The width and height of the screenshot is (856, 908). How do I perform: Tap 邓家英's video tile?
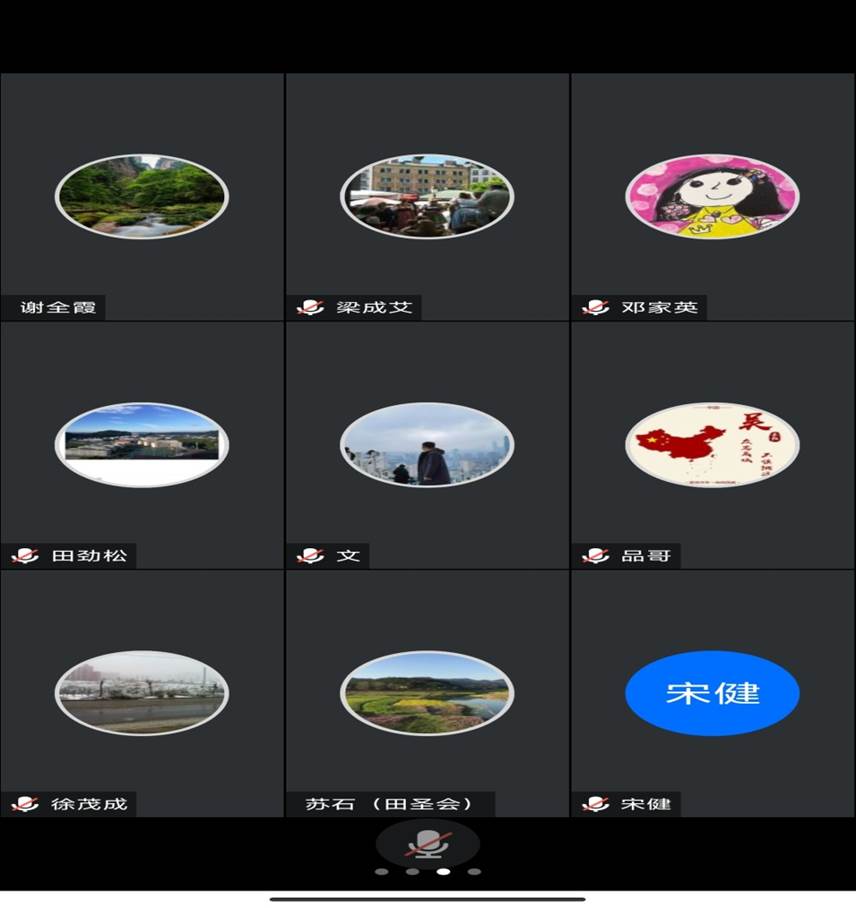coord(712,196)
